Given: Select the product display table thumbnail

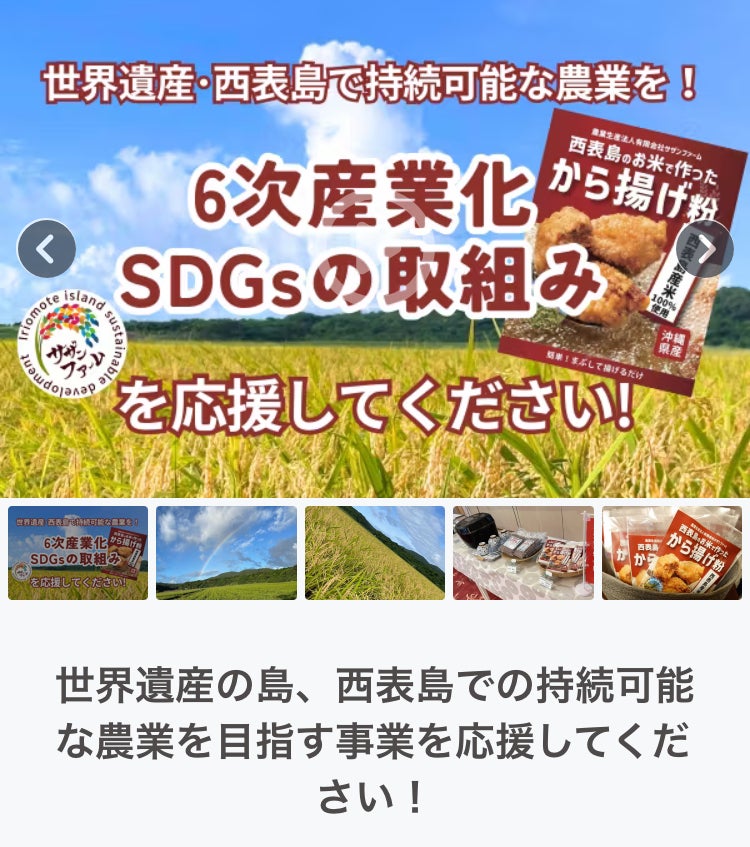Looking at the screenshot, I should [x=523, y=553].
